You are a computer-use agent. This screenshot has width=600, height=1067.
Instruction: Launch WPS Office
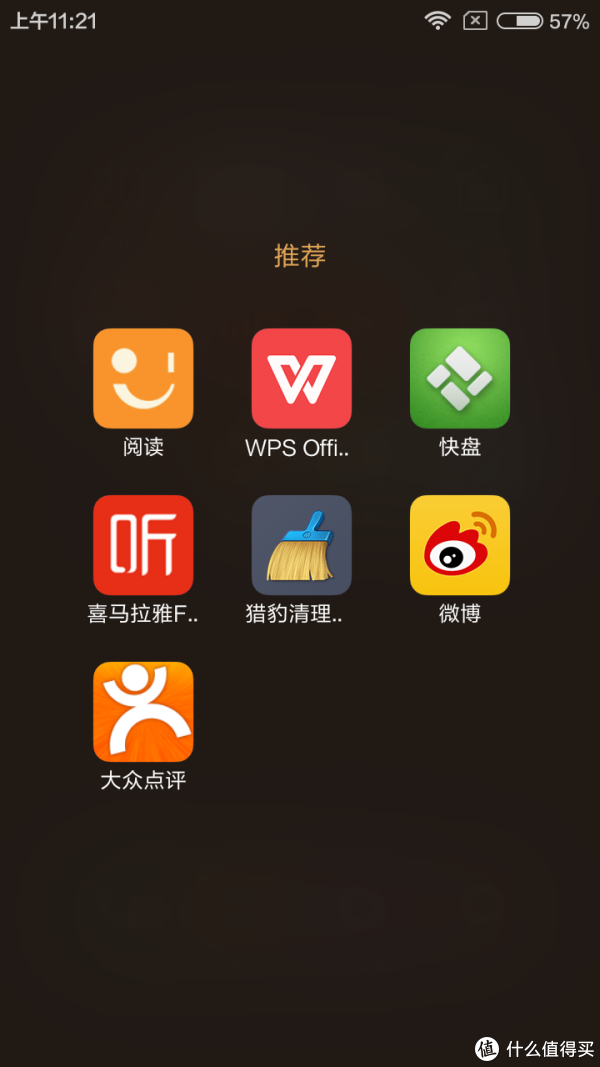301,378
